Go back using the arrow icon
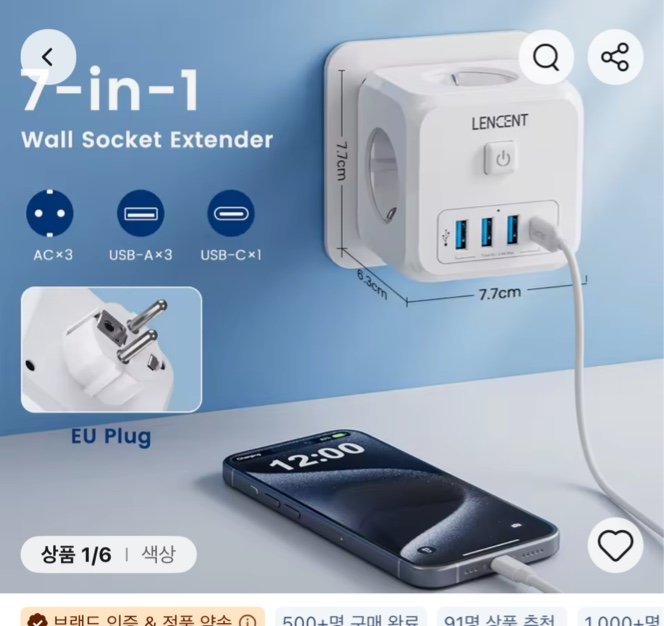 [x=47, y=57]
